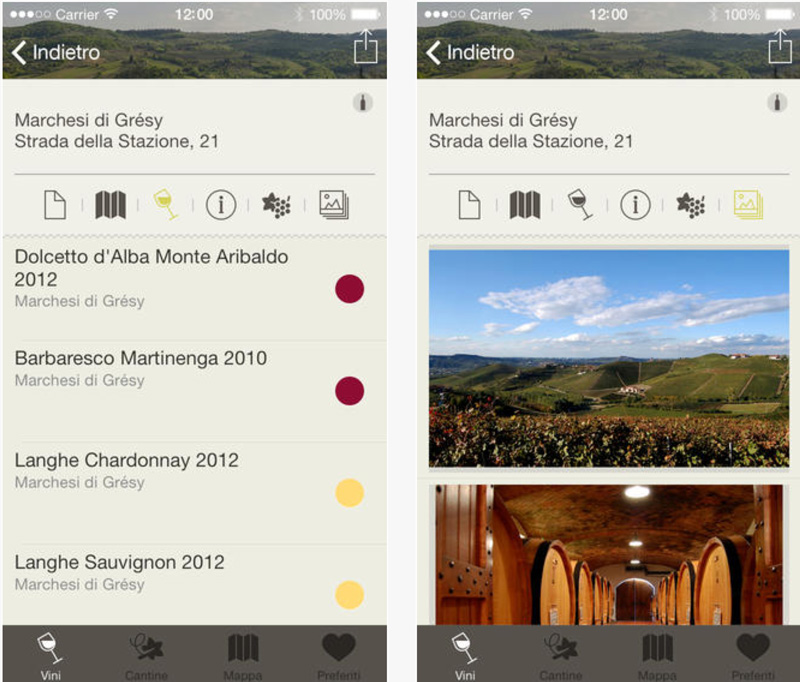The image size is (800, 682).
Task: Open the vineyard landscape photo
Action: point(608,358)
